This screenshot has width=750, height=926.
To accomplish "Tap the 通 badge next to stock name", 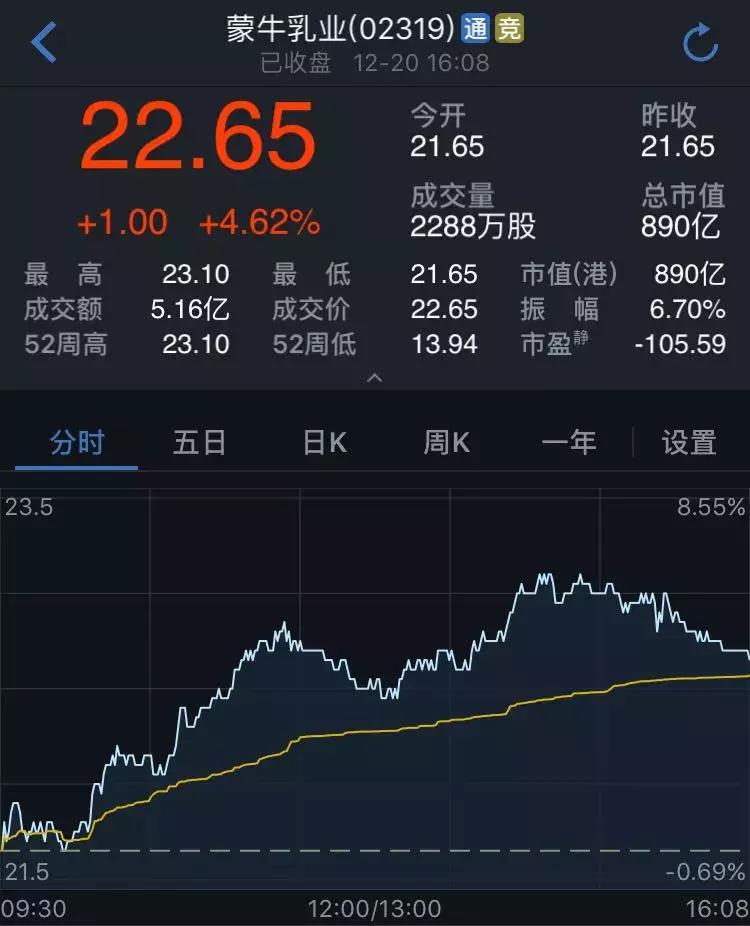I will coord(475,30).
